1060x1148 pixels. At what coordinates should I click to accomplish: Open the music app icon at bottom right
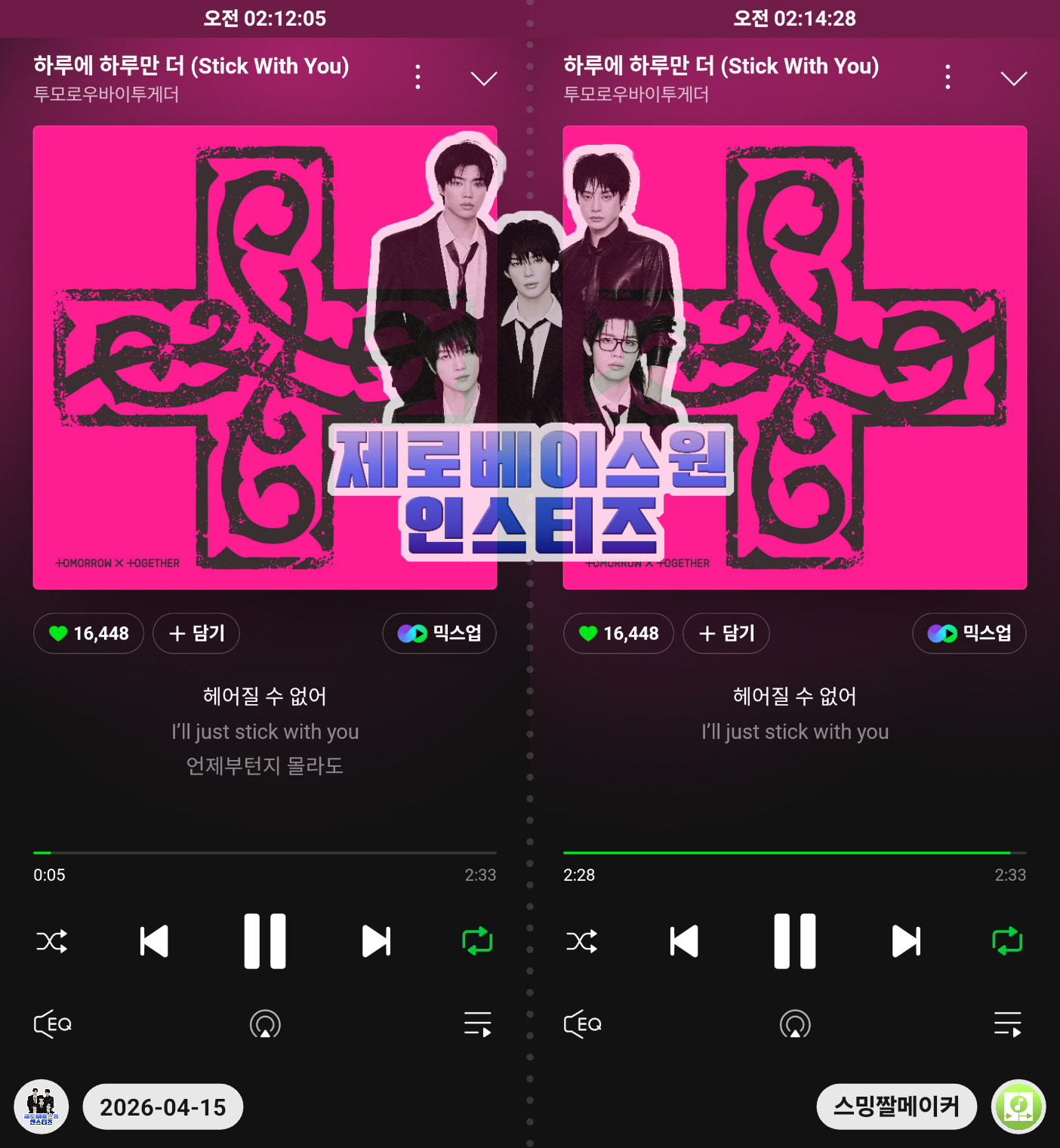tap(1017, 1106)
